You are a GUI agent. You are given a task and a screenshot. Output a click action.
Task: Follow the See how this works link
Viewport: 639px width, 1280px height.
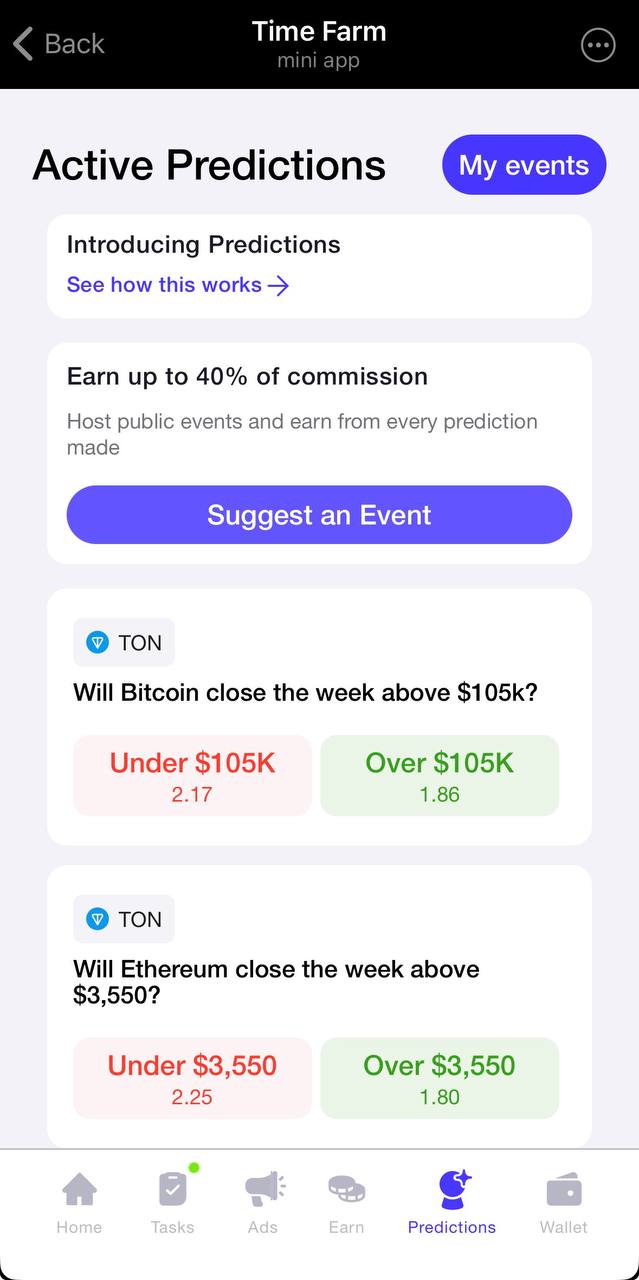177,285
